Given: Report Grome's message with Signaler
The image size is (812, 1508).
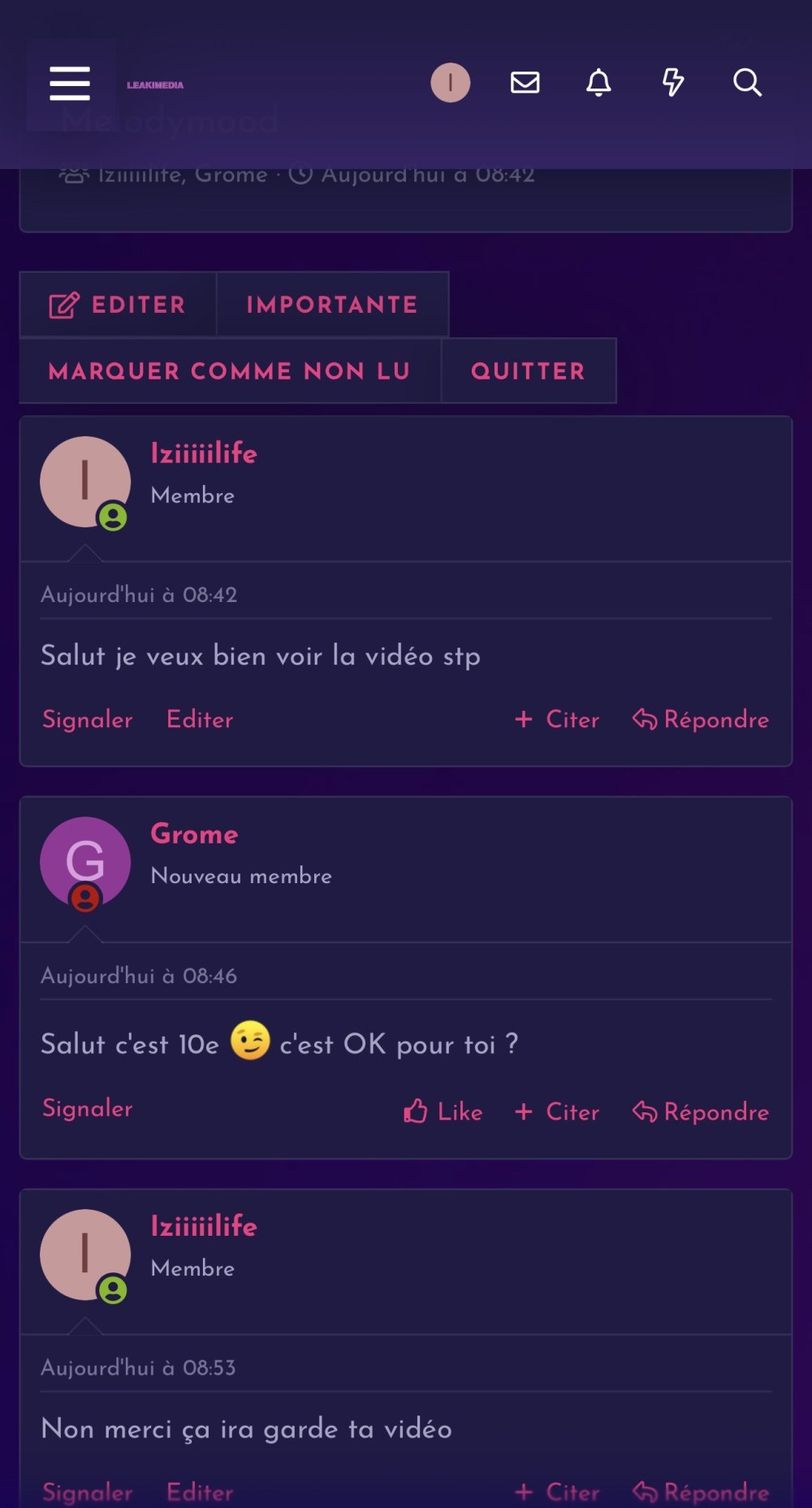Looking at the screenshot, I should [x=87, y=1109].
